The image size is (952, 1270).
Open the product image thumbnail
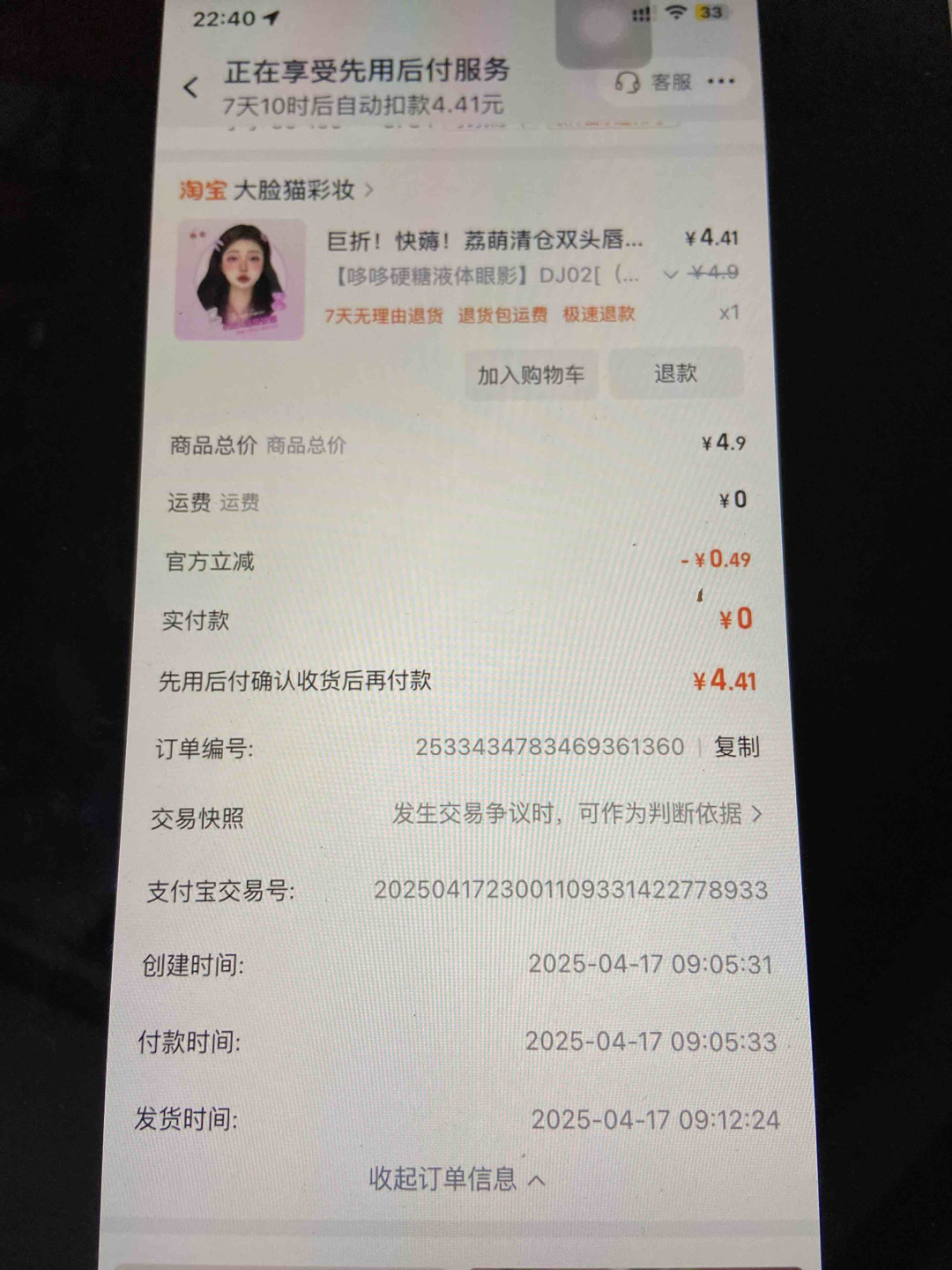pyautogui.click(x=241, y=280)
